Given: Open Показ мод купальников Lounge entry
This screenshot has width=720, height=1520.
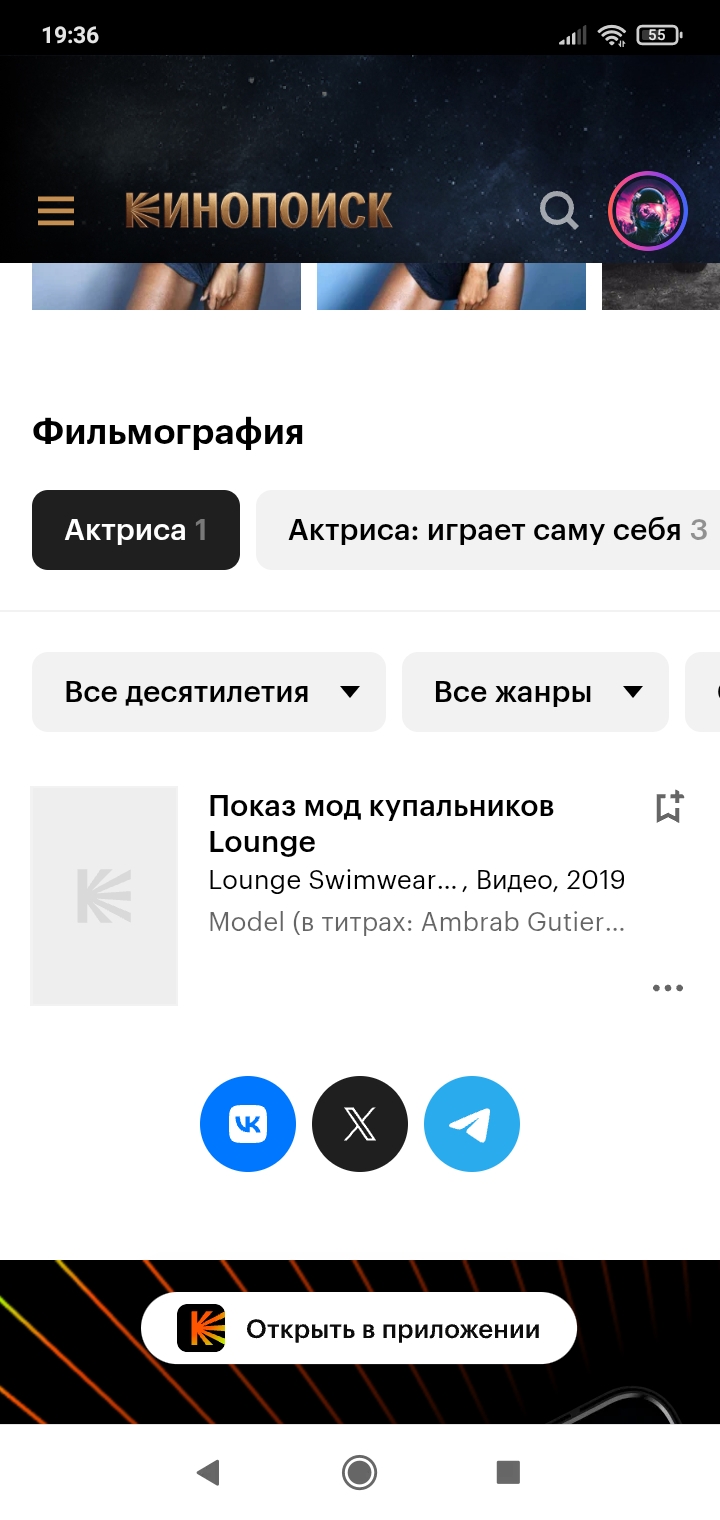Looking at the screenshot, I should 381,824.
